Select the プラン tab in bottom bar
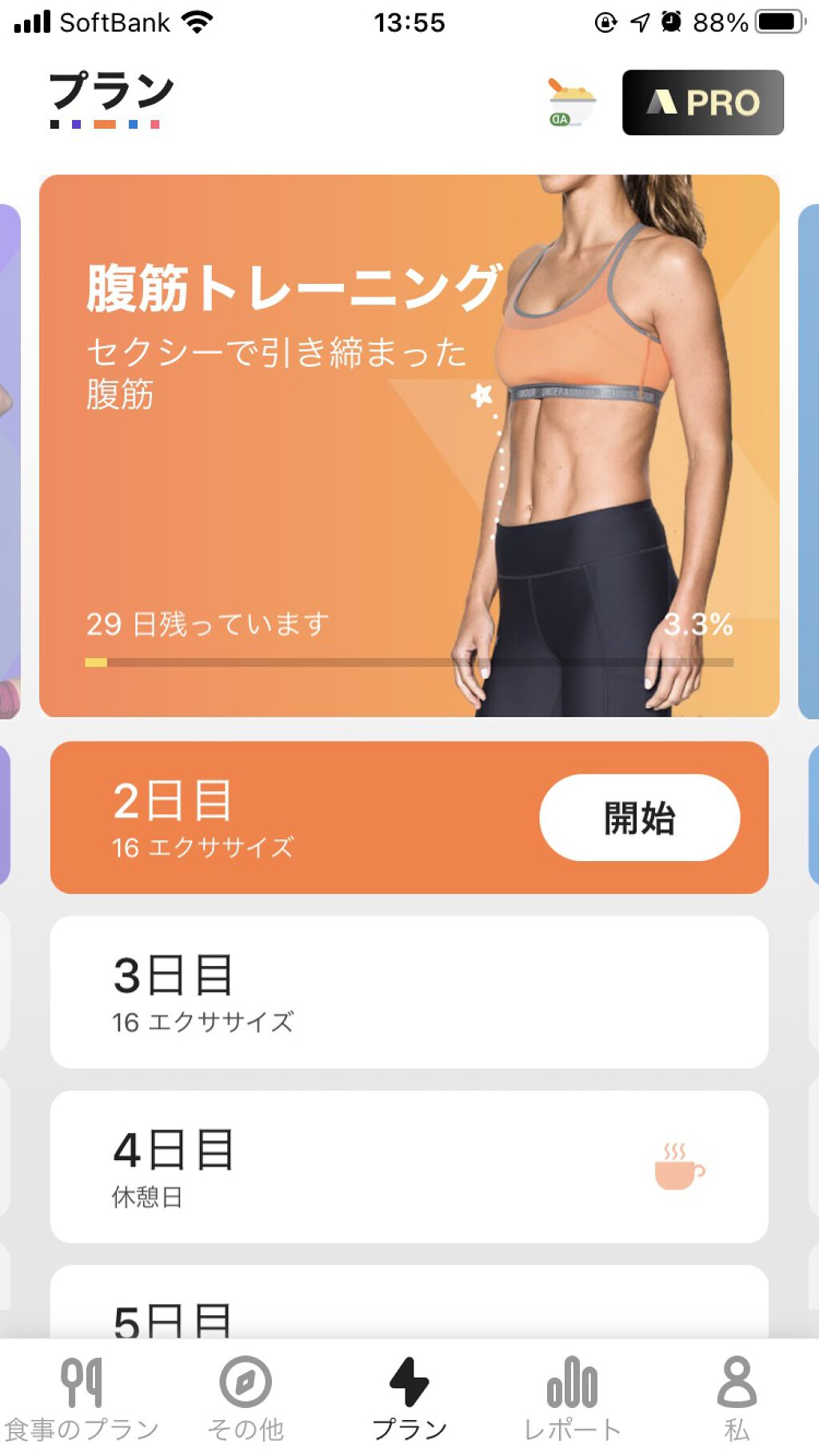Screen dimensions: 819x1456 (x=409, y=1398)
